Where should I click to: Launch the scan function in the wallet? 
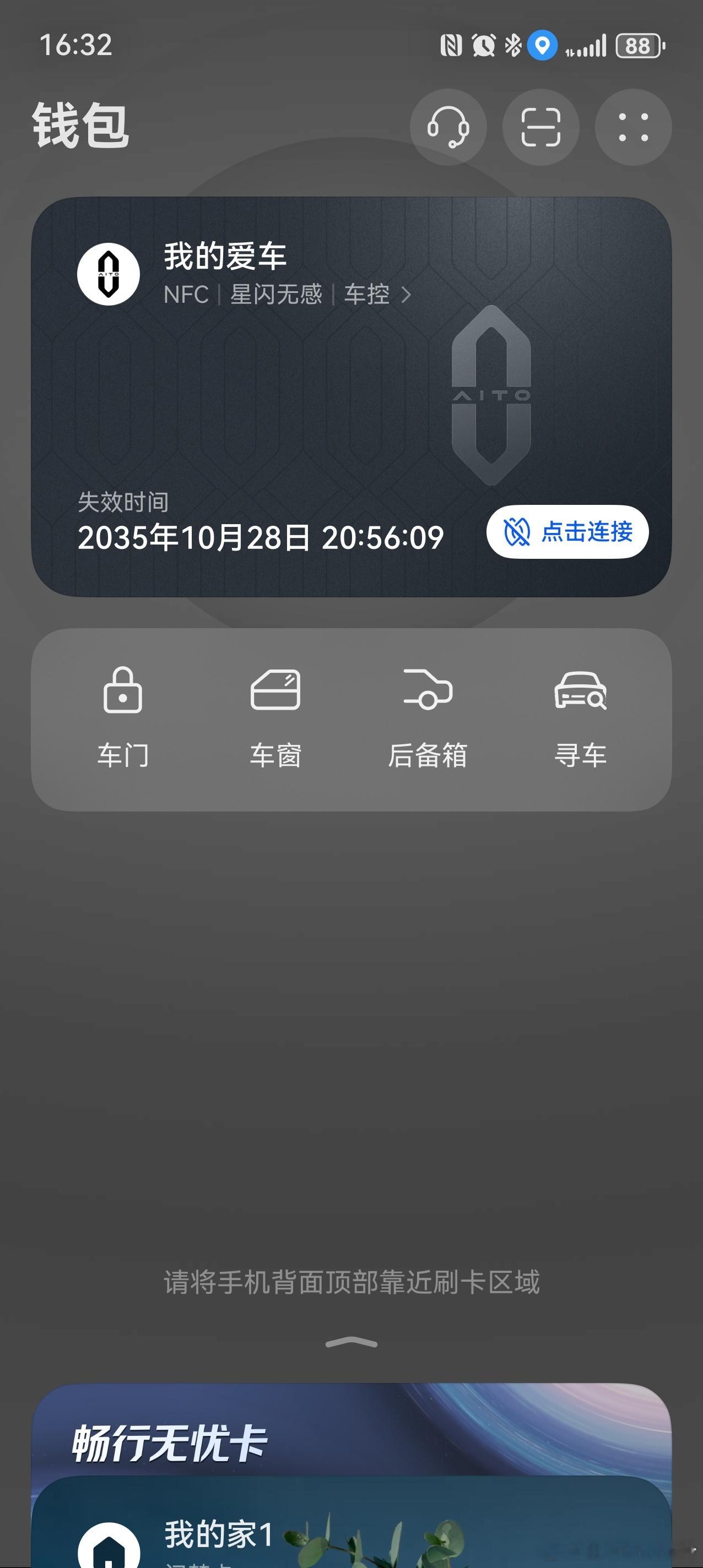[x=540, y=127]
